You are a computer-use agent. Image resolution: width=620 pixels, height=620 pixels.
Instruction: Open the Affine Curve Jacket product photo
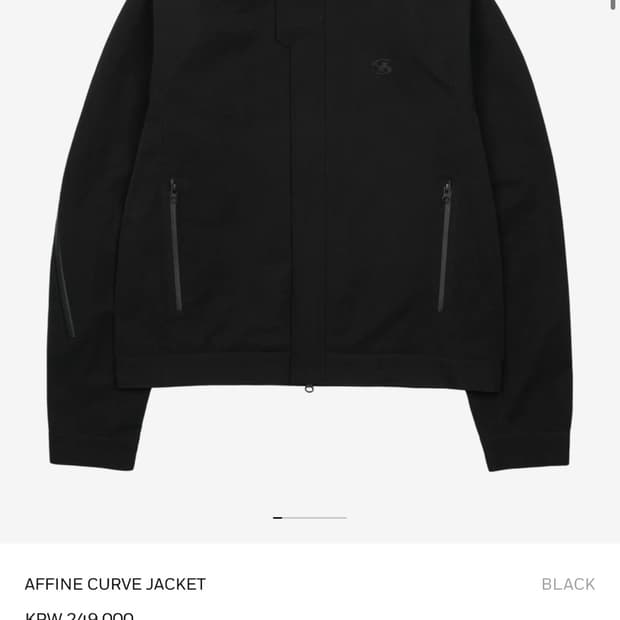(x=310, y=237)
